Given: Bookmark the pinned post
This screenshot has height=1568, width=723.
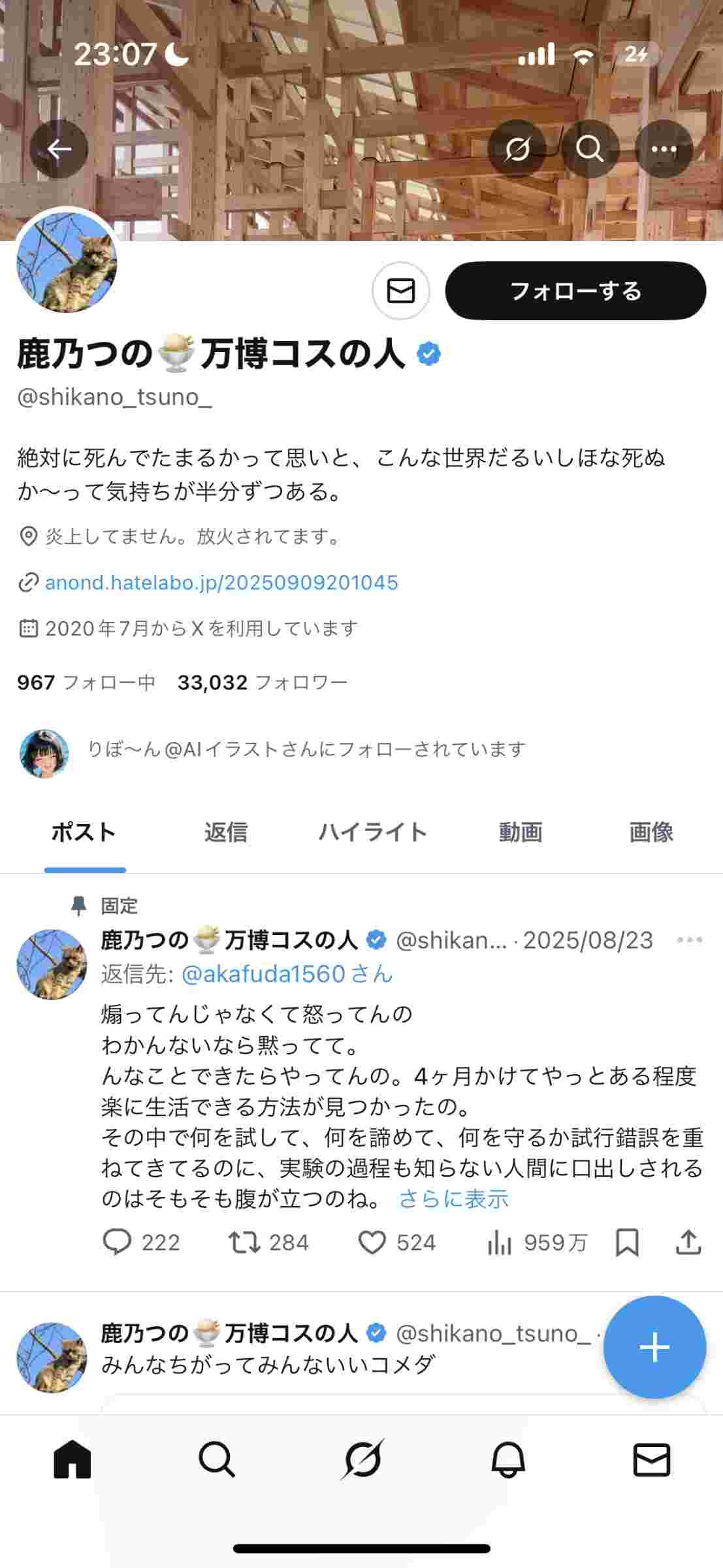Looking at the screenshot, I should [627, 1242].
